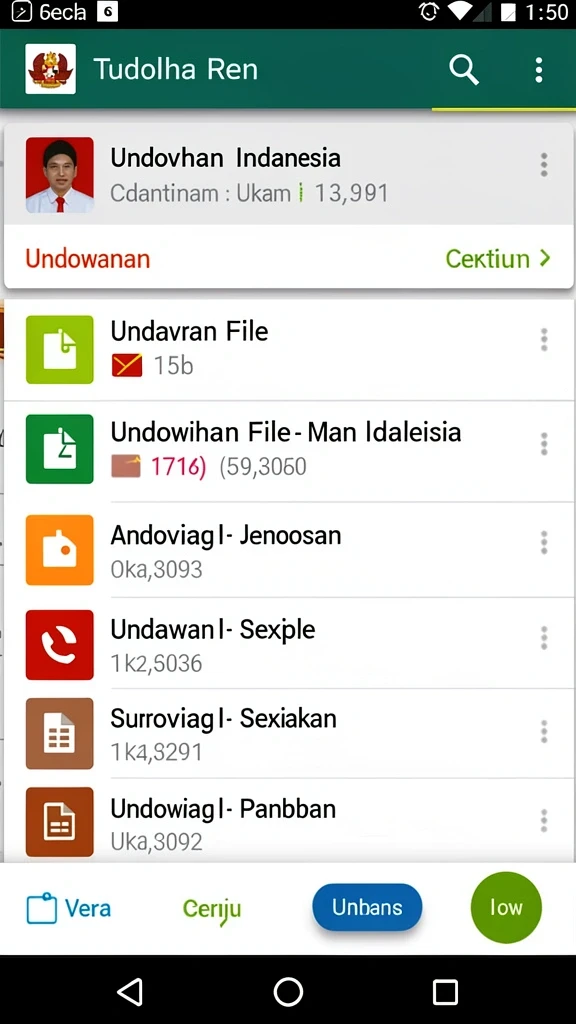Open options for Undovhan Indanesia

[x=543, y=165]
